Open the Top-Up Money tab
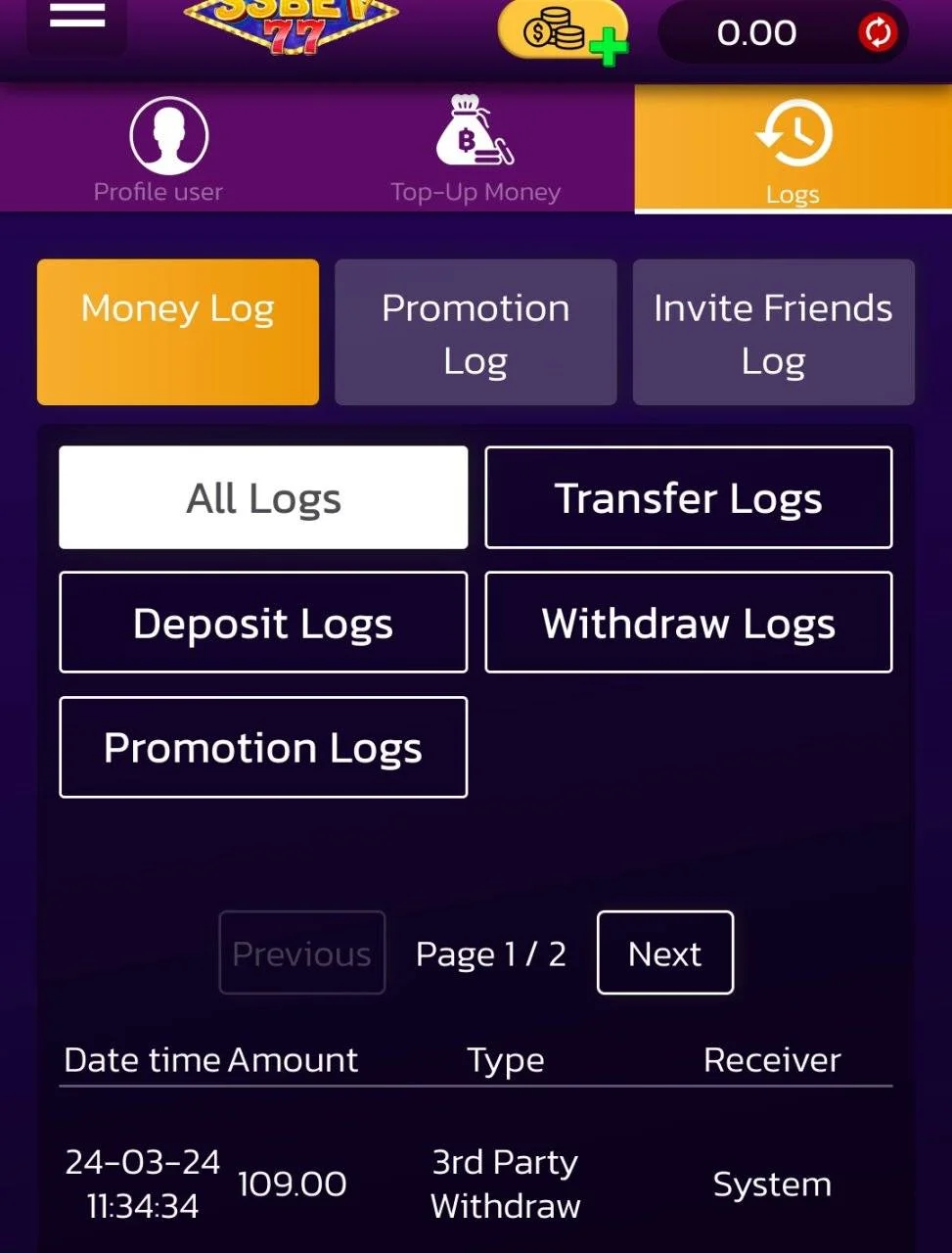 coord(476,150)
